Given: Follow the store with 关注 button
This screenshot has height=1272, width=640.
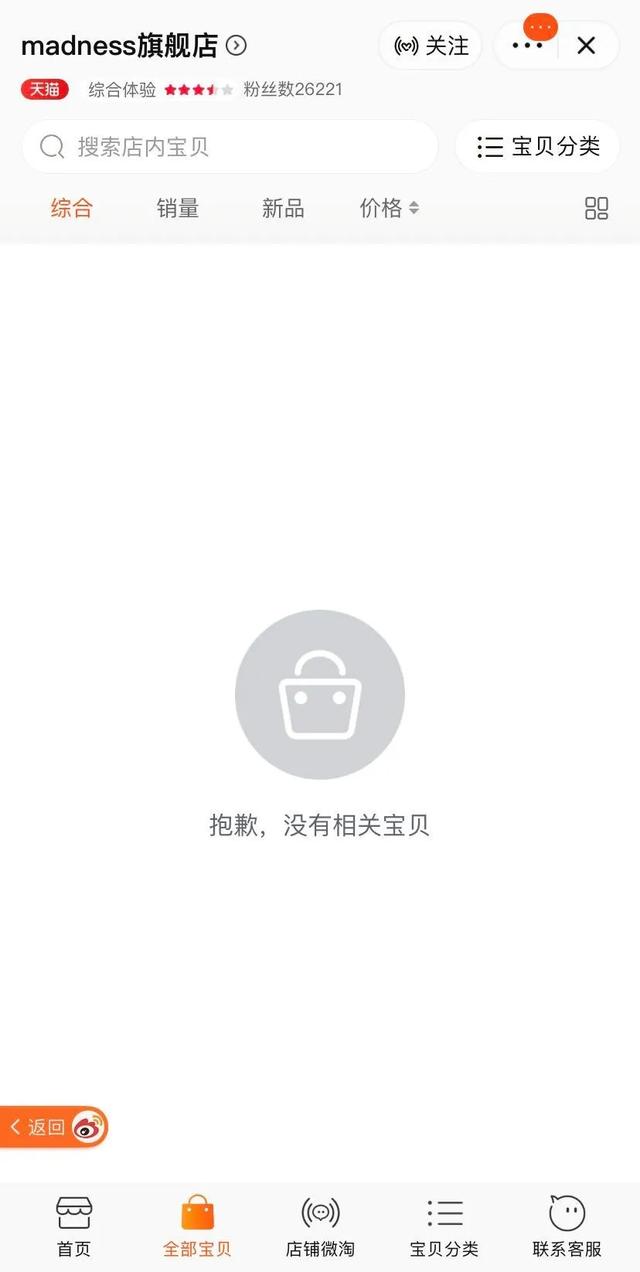Looking at the screenshot, I should click(431, 45).
